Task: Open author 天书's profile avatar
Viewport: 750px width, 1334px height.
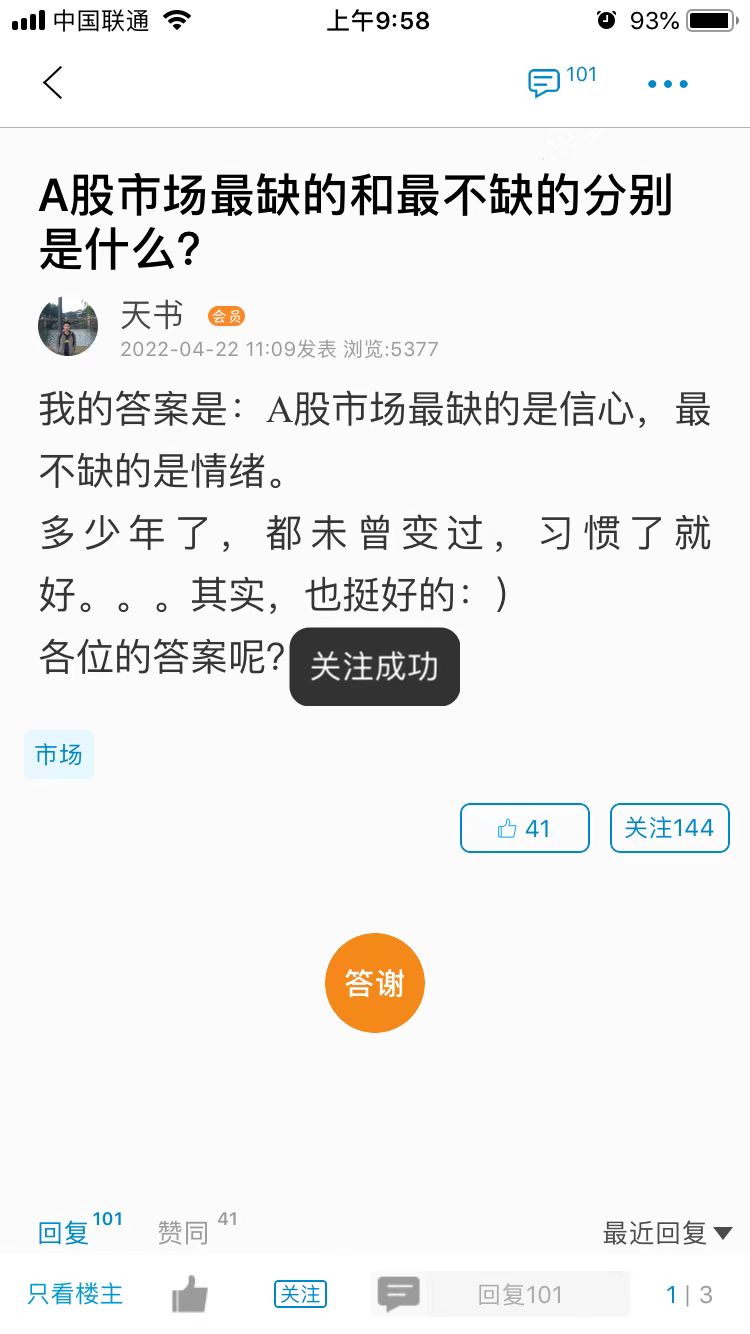Action: pos(68,326)
